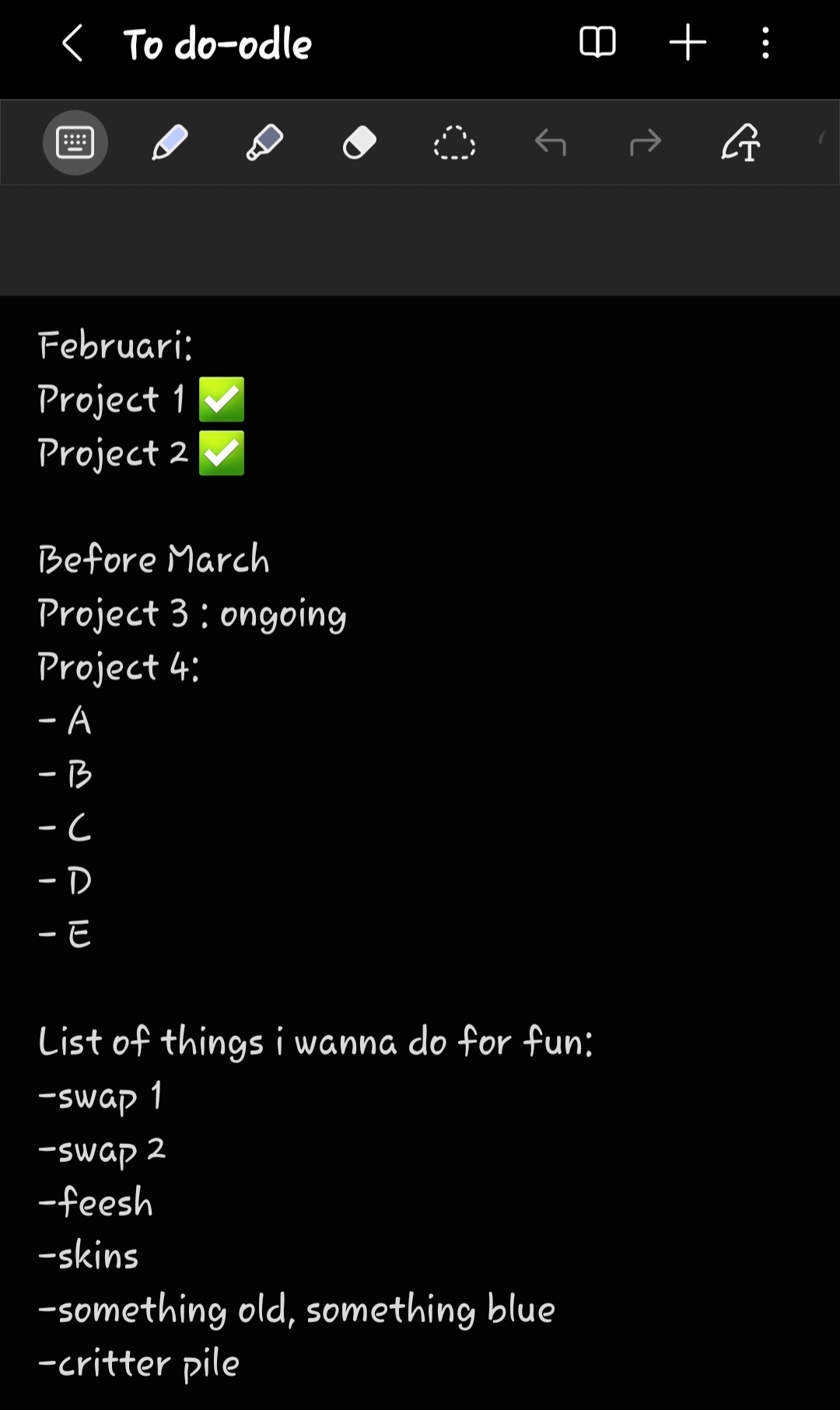840x1410 pixels.
Task: Edit the note title To do-odle
Action: [x=218, y=44]
